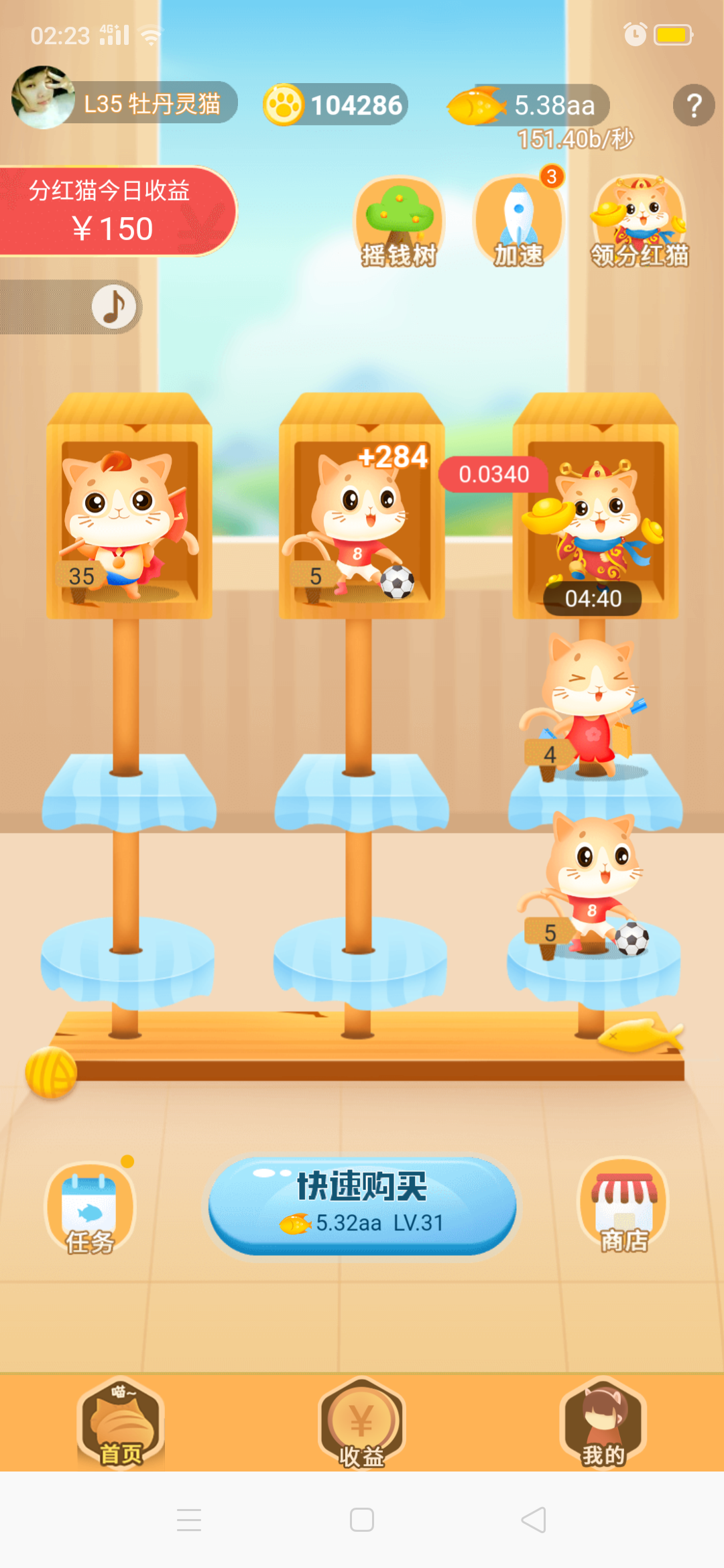The image size is (724, 1568).
Task: Tap the yellow yarn ball
Action: click(x=51, y=1073)
